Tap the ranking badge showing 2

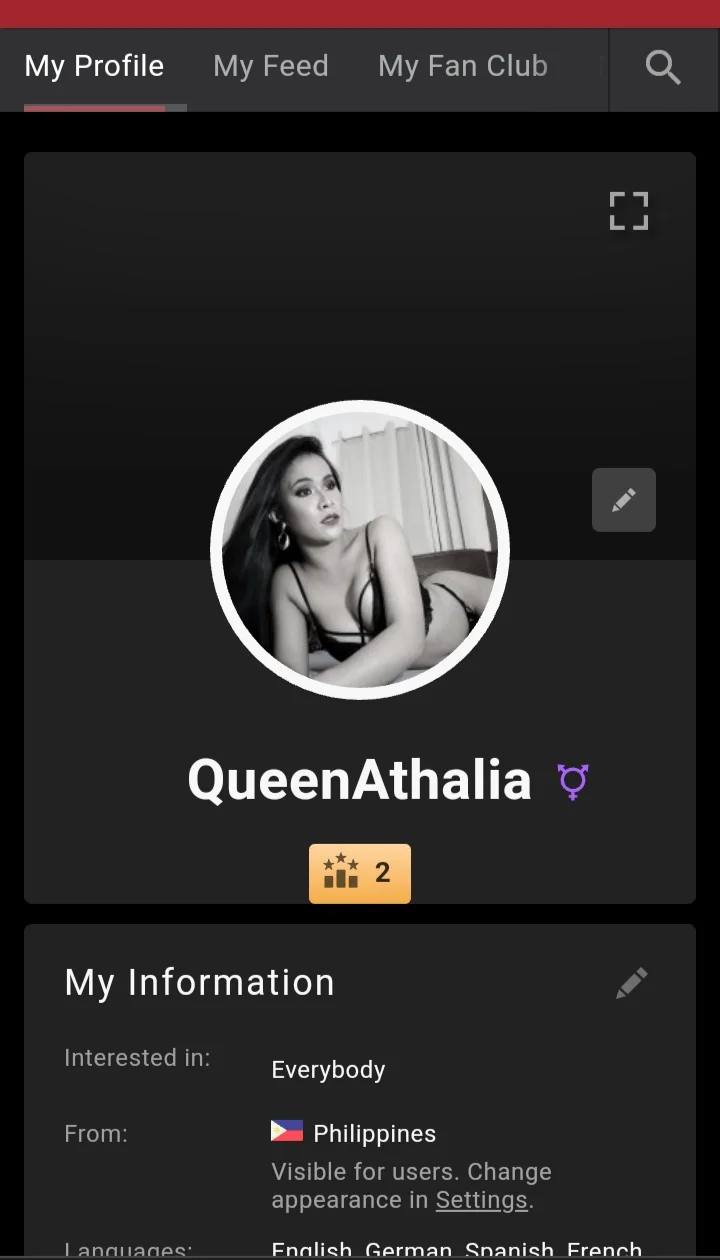tap(360, 873)
